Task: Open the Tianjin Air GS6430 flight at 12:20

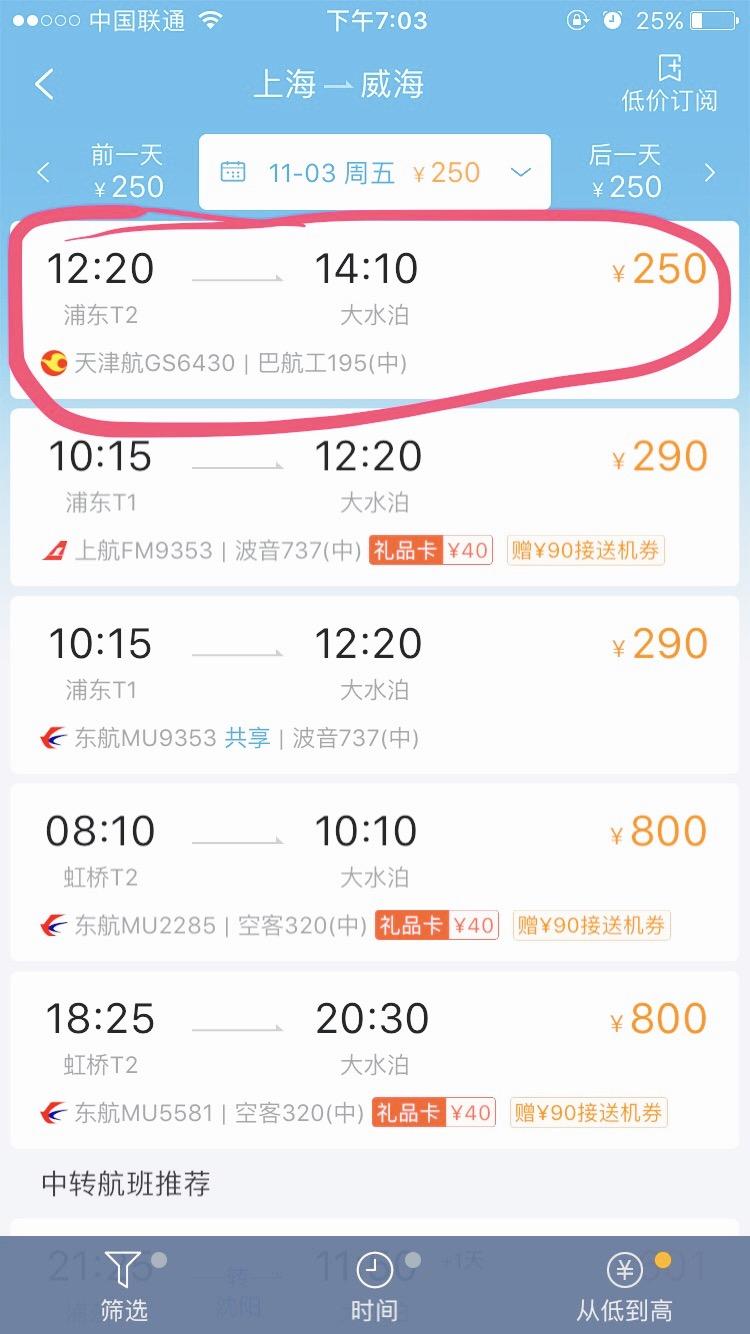Action: click(375, 310)
